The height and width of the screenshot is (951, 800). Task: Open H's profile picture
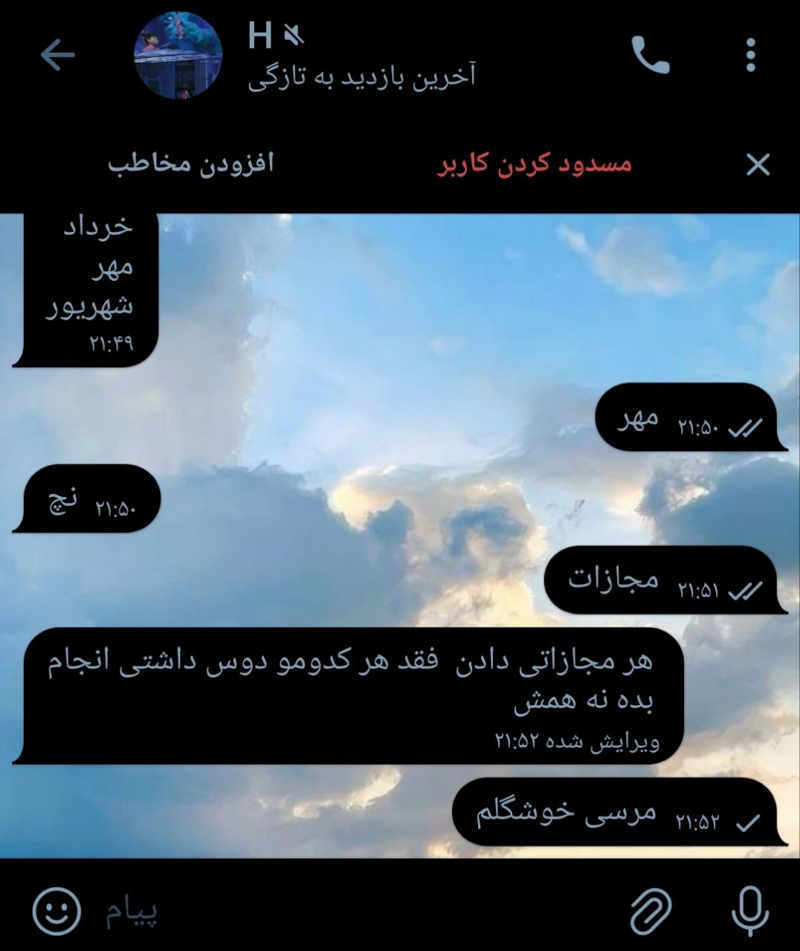coord(177,56)
